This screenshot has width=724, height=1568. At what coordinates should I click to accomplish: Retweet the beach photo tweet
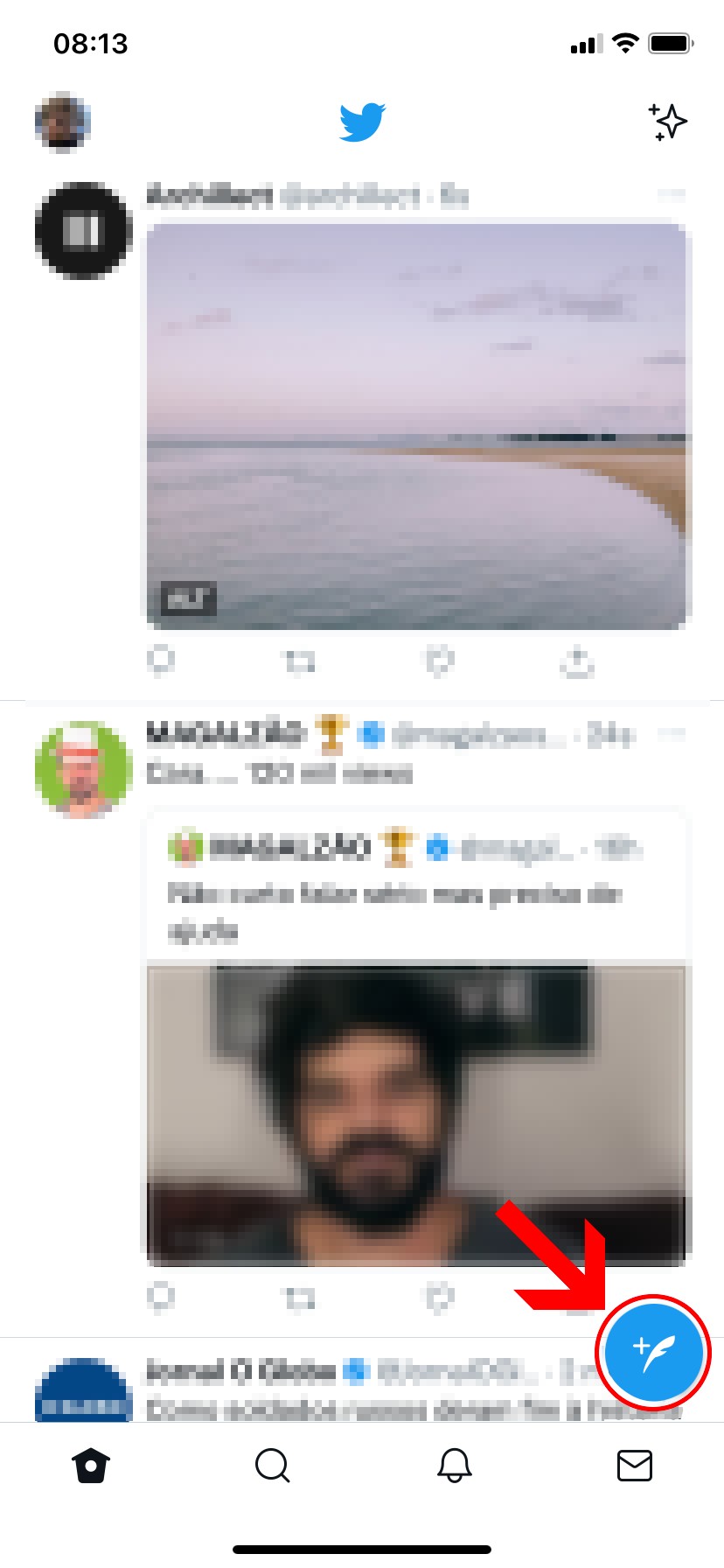[300, 662]
